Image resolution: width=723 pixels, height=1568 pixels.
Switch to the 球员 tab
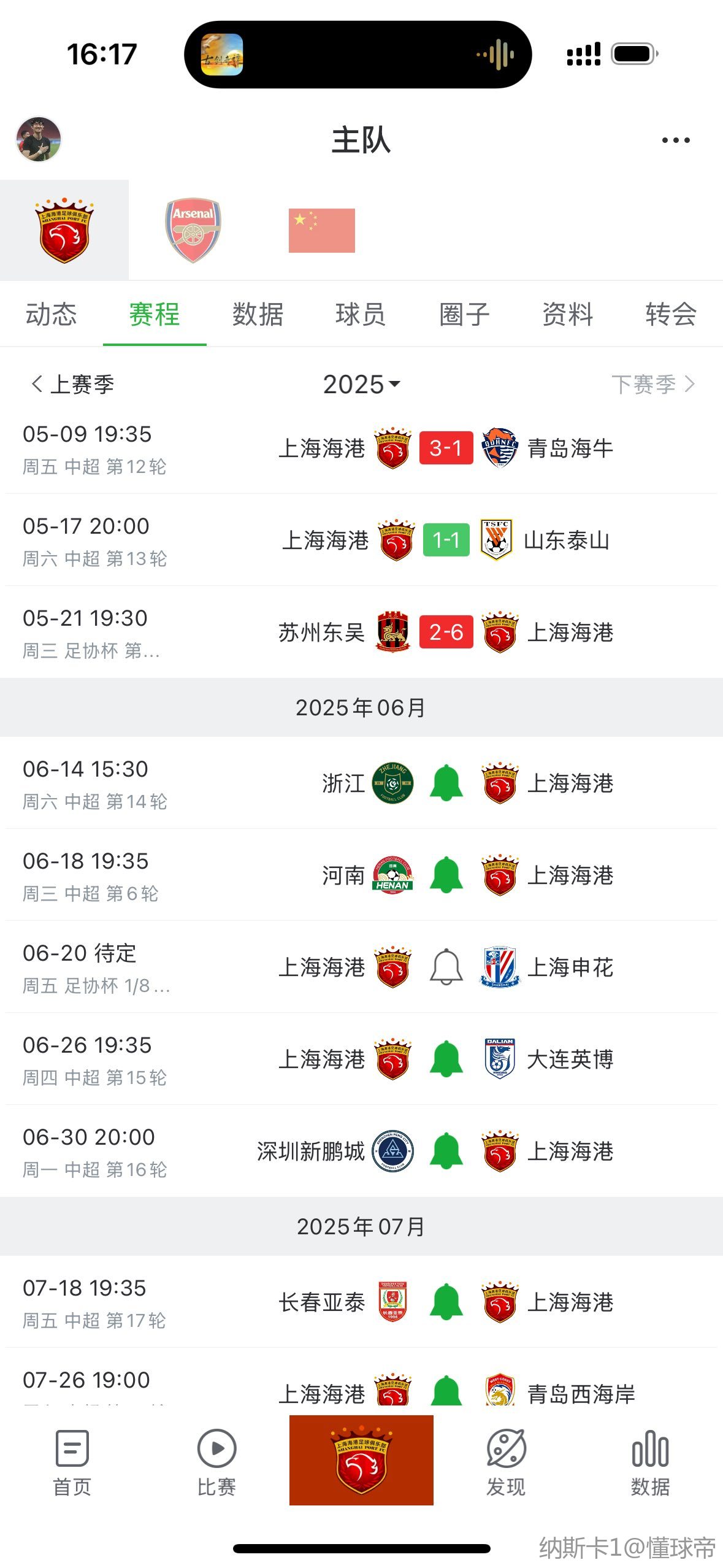pos(361,314)
